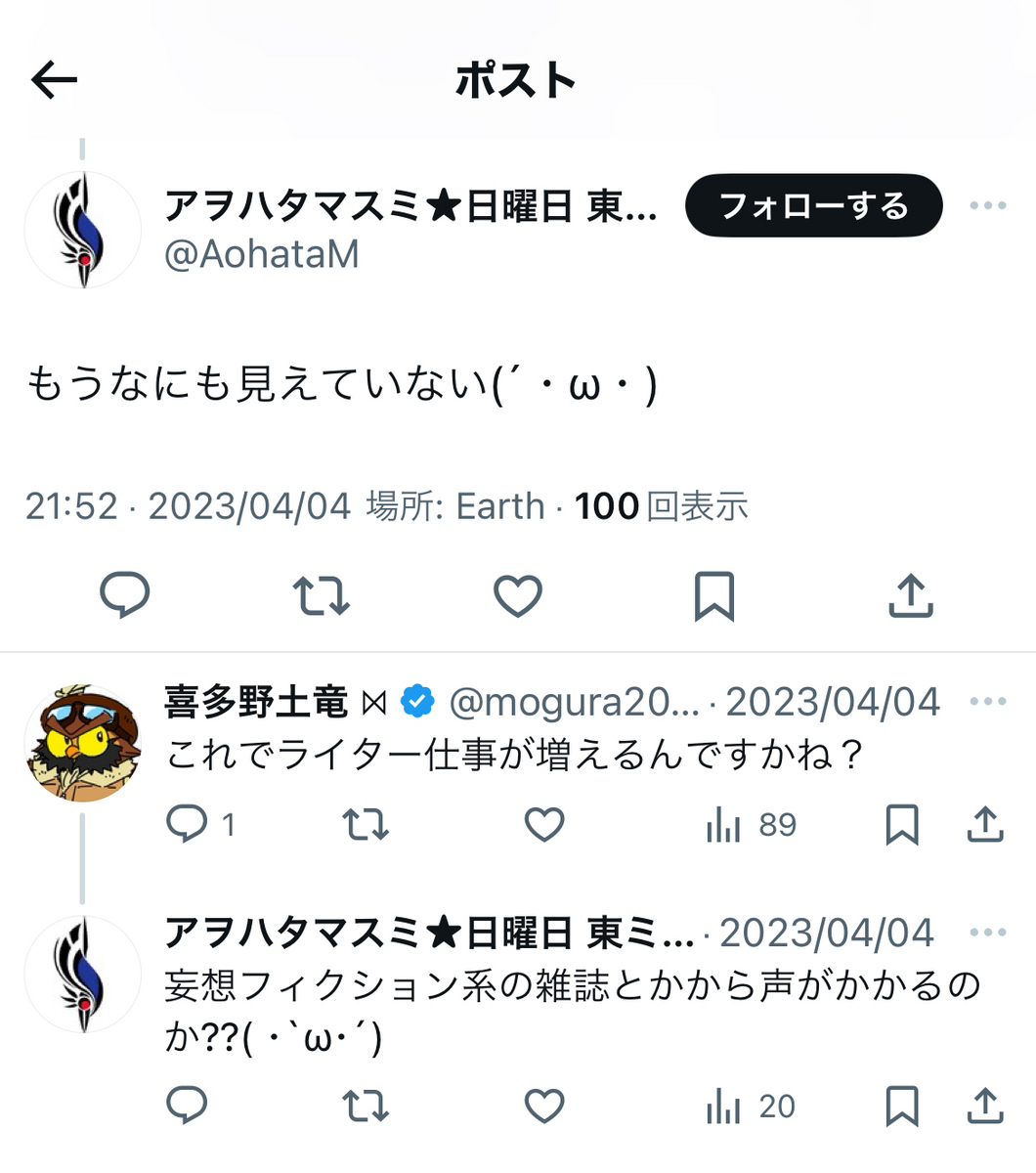Screen dimensions: 1036x1173
Task: Open more options on 喜多野土竜's reply
Action: point(987,702)
